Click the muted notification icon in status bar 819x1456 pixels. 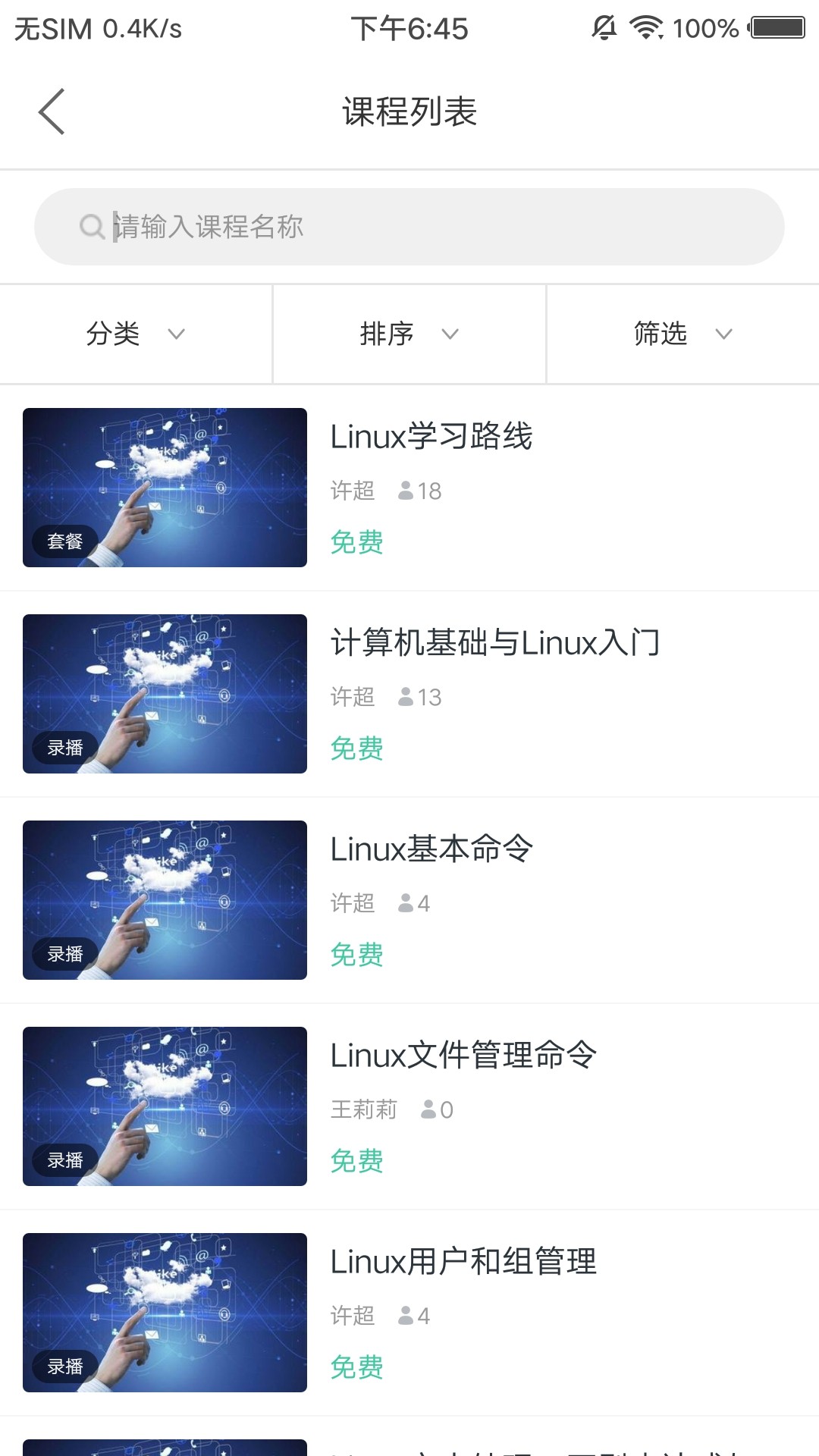point(601,27)
